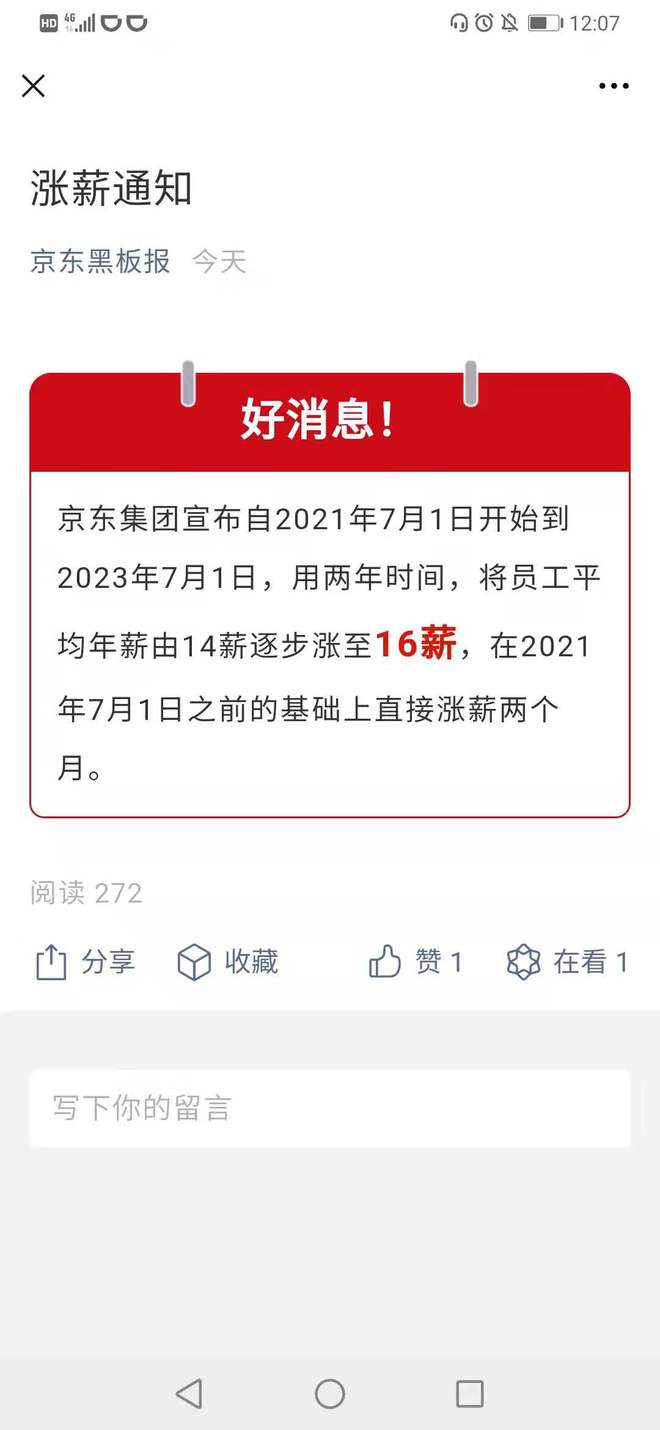Screen dimensions: 660x1430
Task: Go back using the system back button
Action: (189, 1393)
